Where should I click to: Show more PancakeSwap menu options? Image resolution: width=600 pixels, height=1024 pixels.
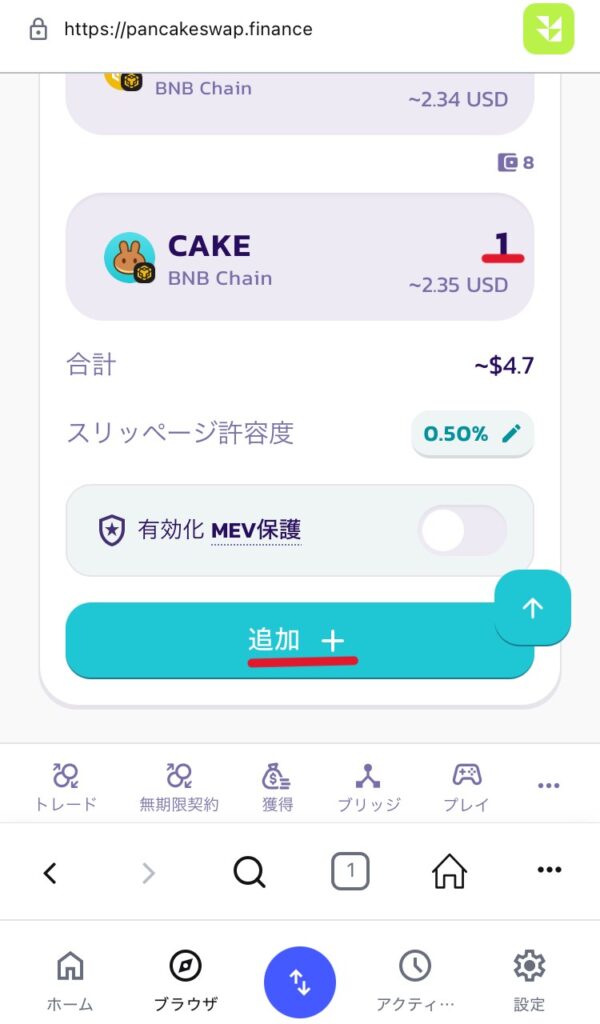click(548, 786)
